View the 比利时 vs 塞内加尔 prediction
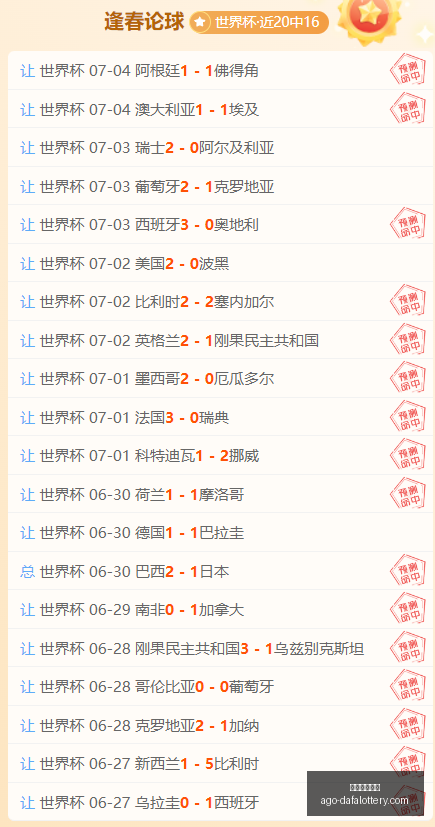 point(220,302)
